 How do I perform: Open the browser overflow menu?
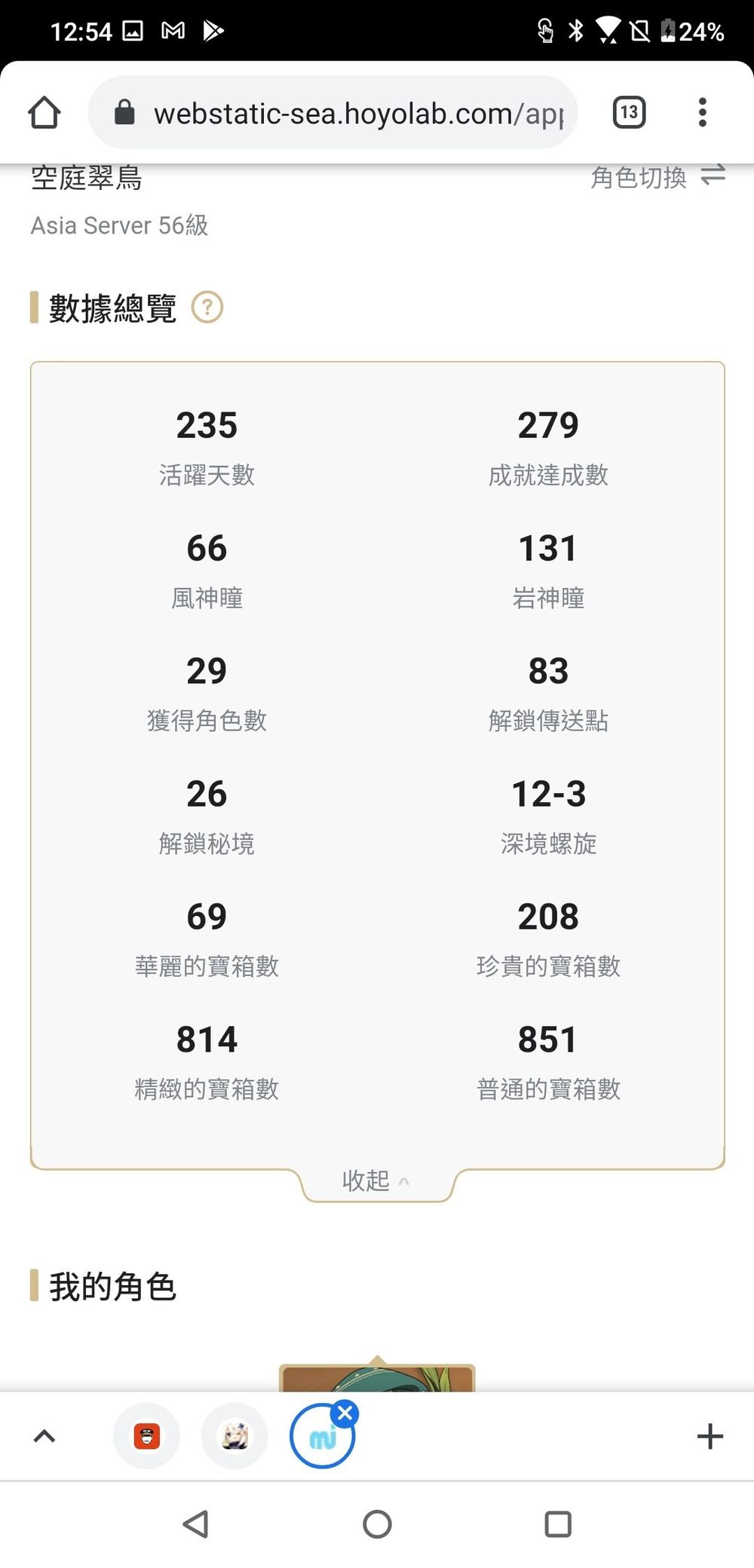(x=702, y=113)
